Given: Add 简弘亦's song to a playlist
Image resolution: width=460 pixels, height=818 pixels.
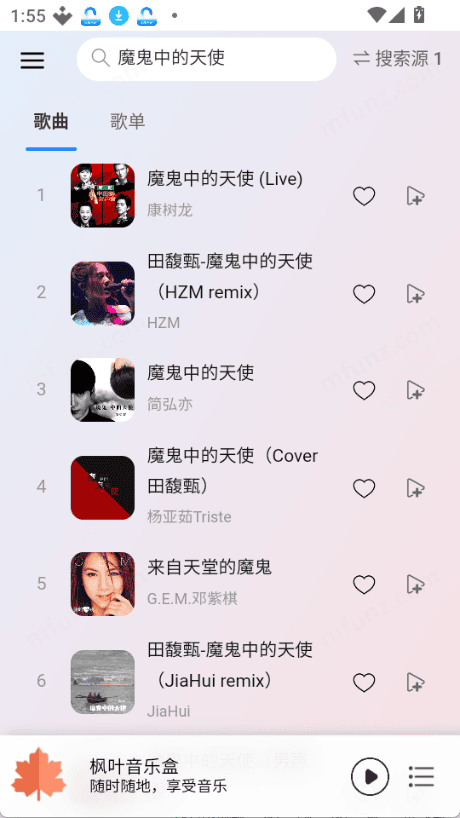Looking at the screenshot, I should pyautogui.click(x=415, y=390).
